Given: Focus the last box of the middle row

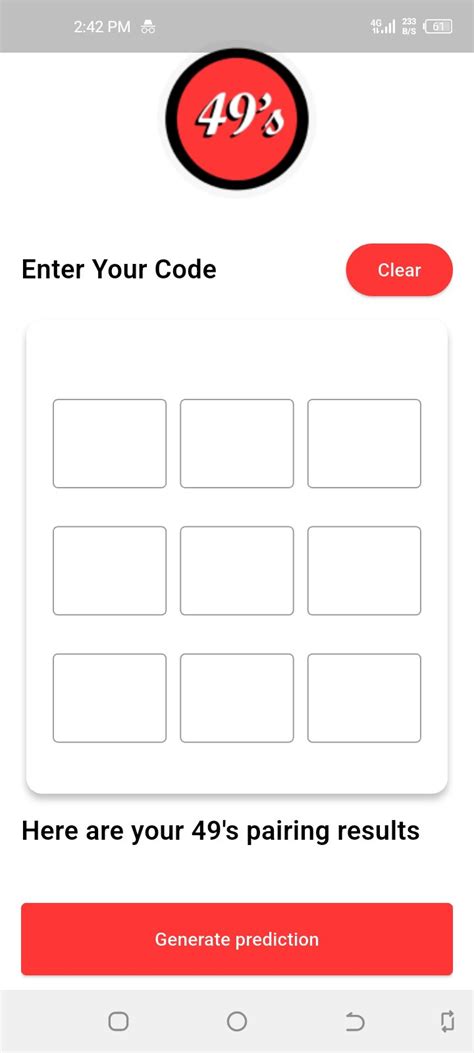Looking at the screenshot, I should (365, 571).
